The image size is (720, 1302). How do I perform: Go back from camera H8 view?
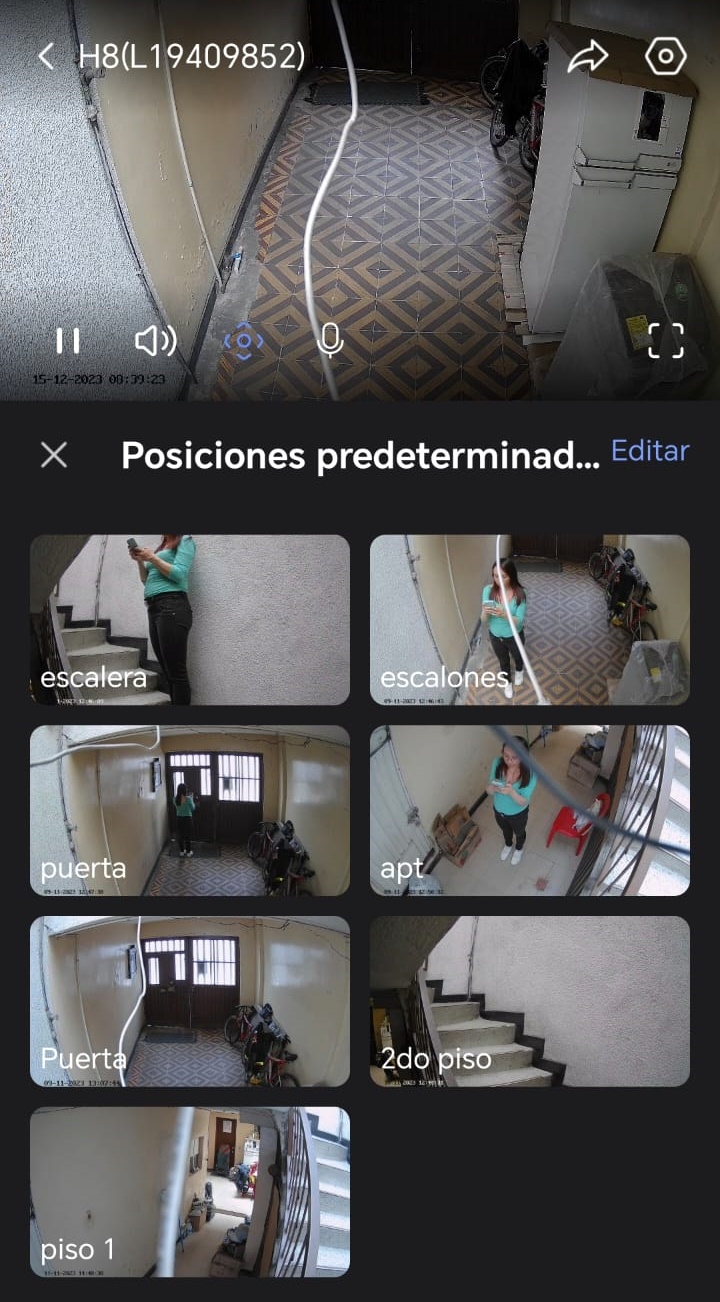(46, 57)
